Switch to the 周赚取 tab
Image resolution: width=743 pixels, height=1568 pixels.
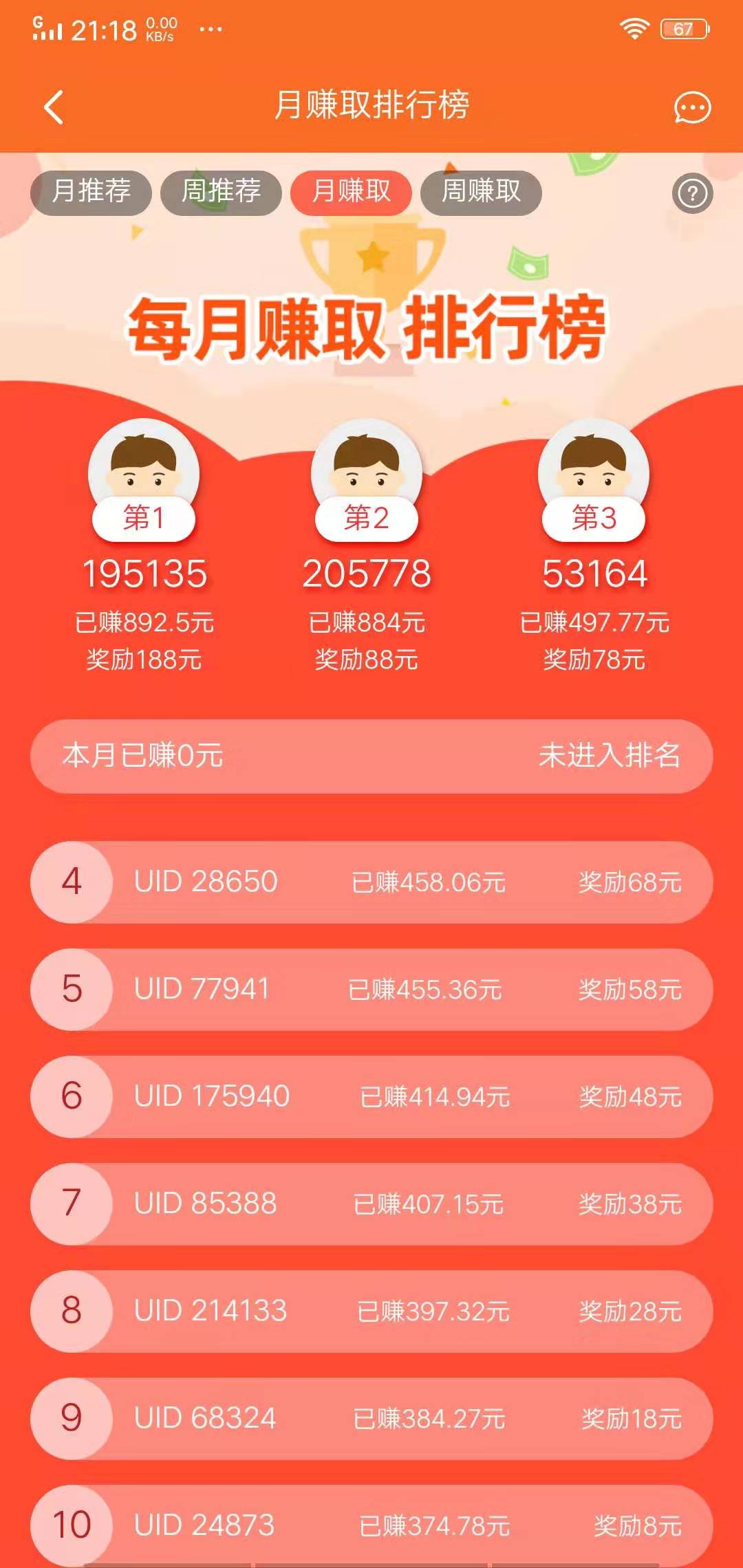coord(481,192)
